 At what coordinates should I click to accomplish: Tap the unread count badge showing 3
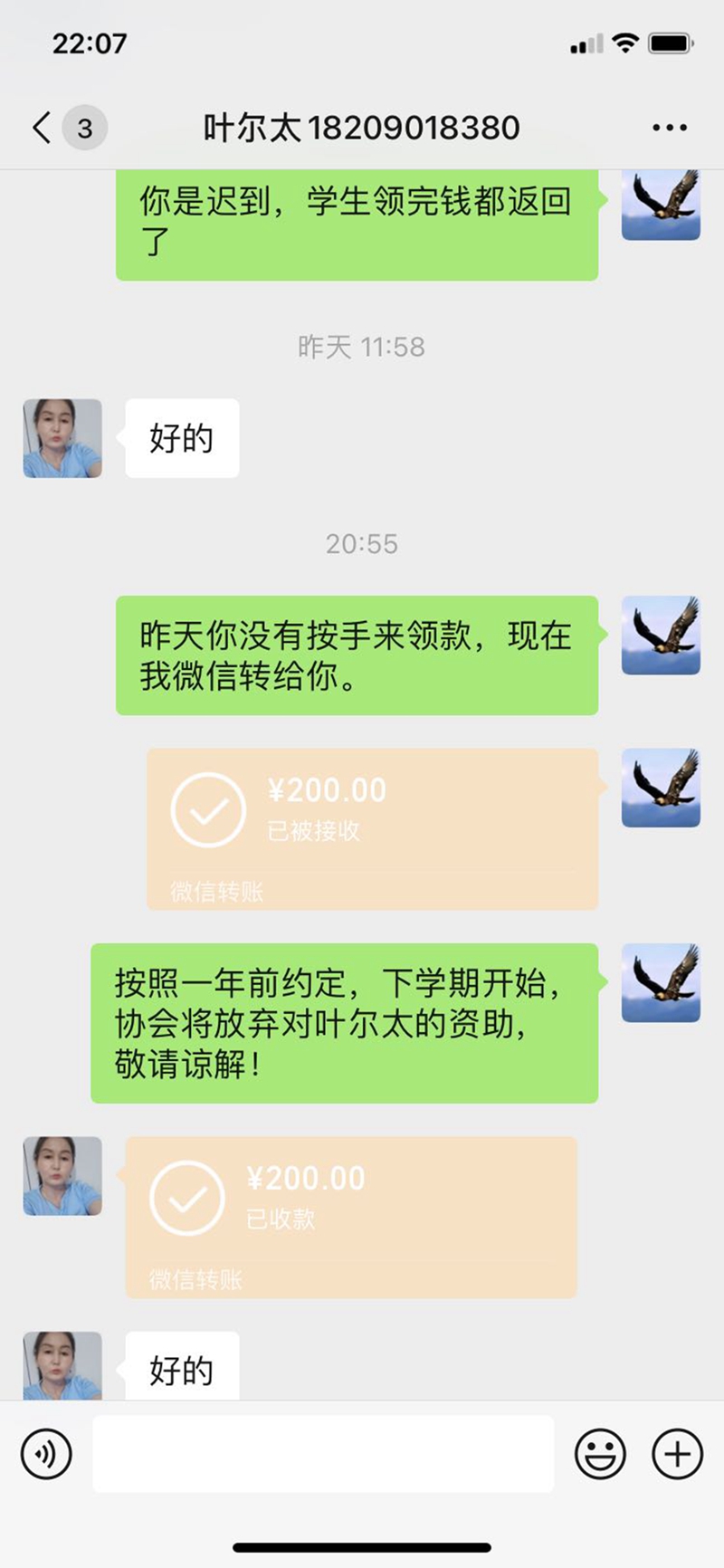tap(82, 127)
